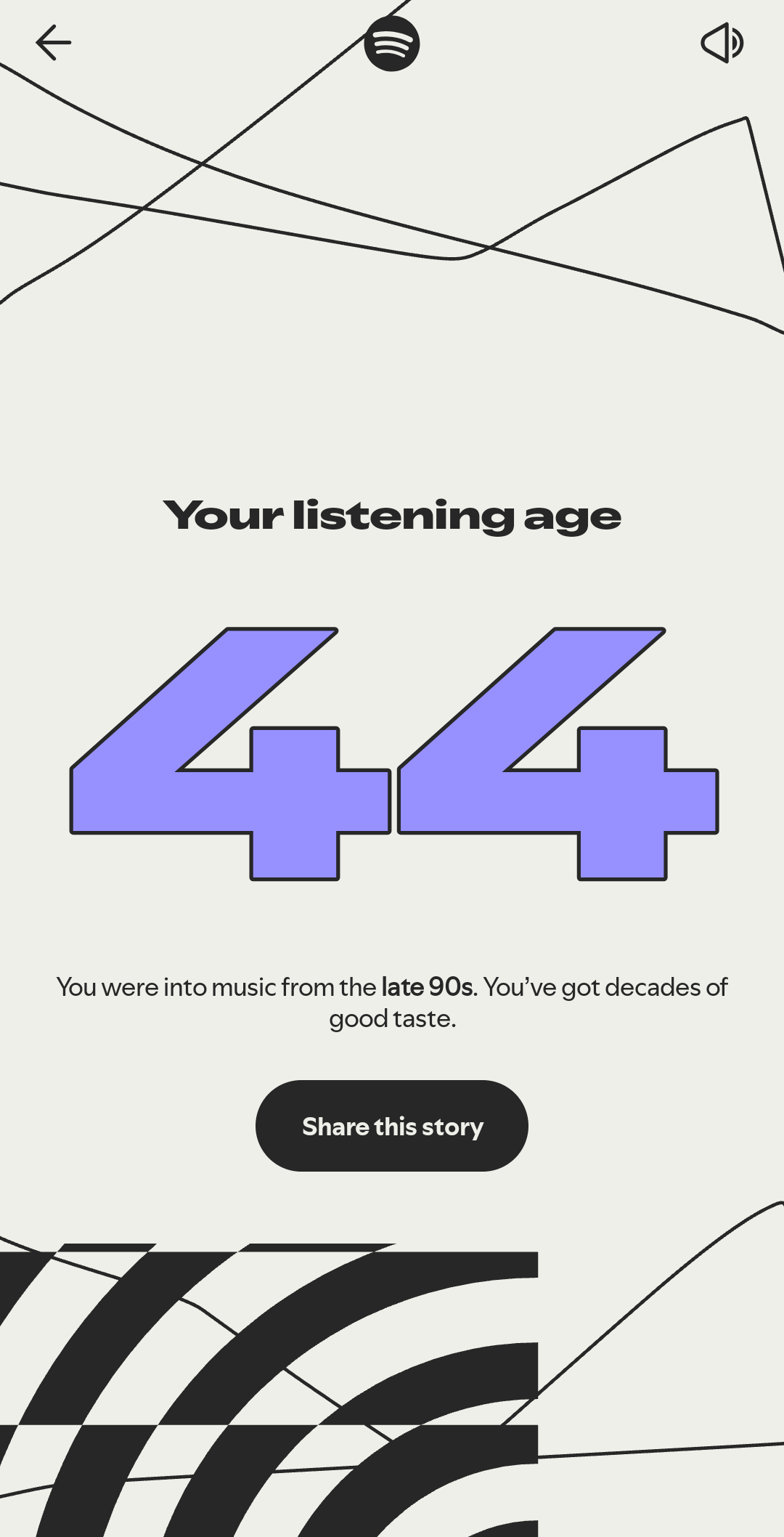The height and width of the screenshot is (1537, 784).
Task: Go back with the arrow icon
Action: pyautogui.click(x=53, y=43)
